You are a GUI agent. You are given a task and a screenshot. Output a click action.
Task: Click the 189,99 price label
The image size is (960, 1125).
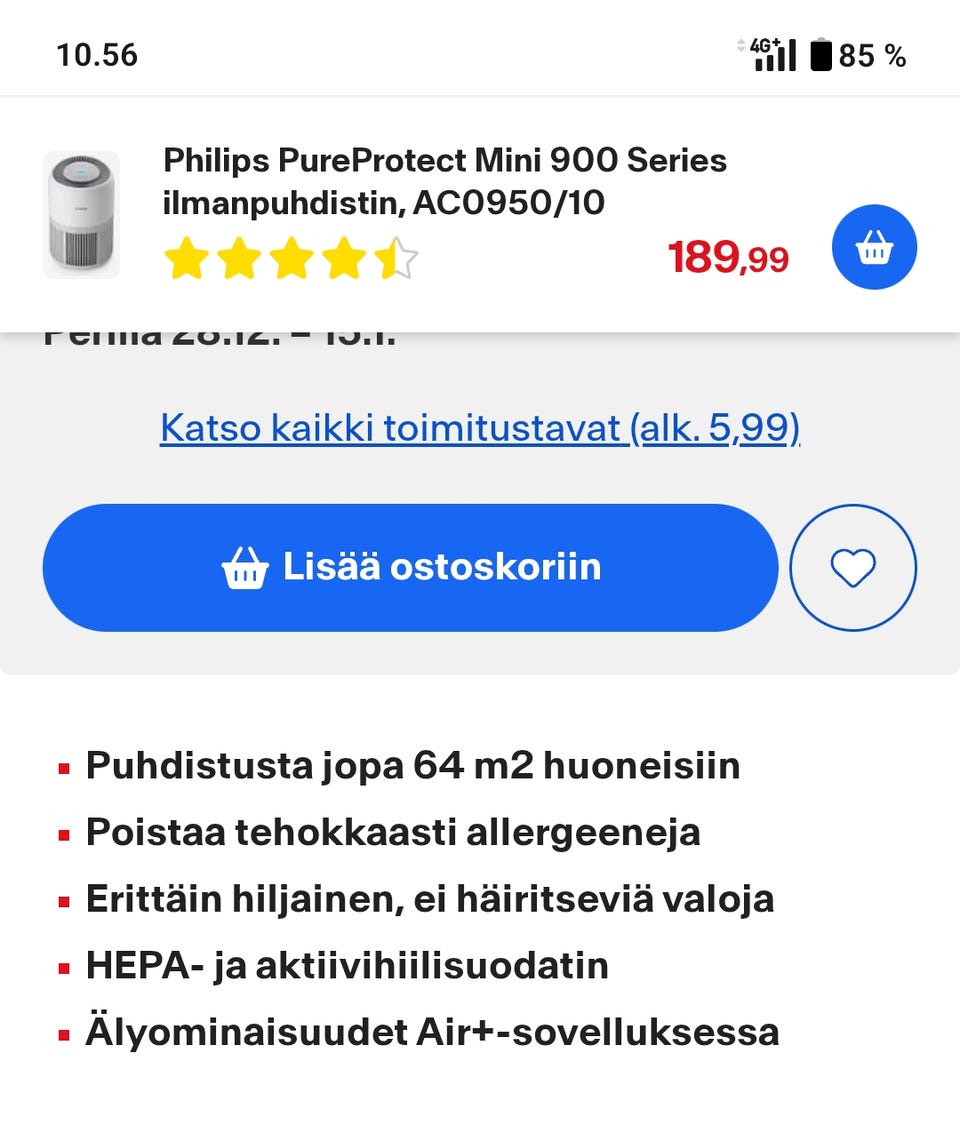coord(729,255)
